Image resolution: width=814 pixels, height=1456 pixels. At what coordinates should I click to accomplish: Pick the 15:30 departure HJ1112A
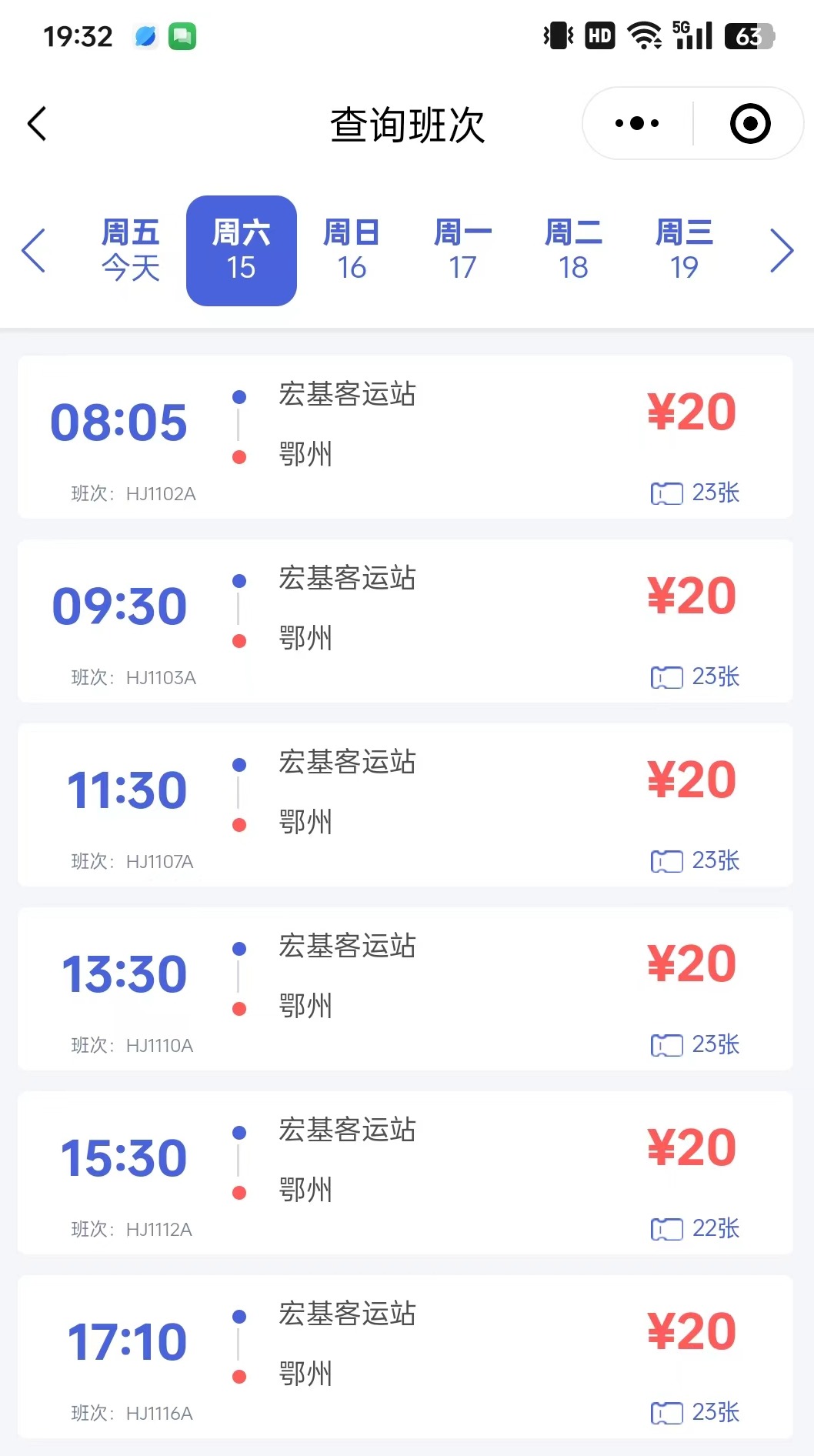click(405, 1173)
